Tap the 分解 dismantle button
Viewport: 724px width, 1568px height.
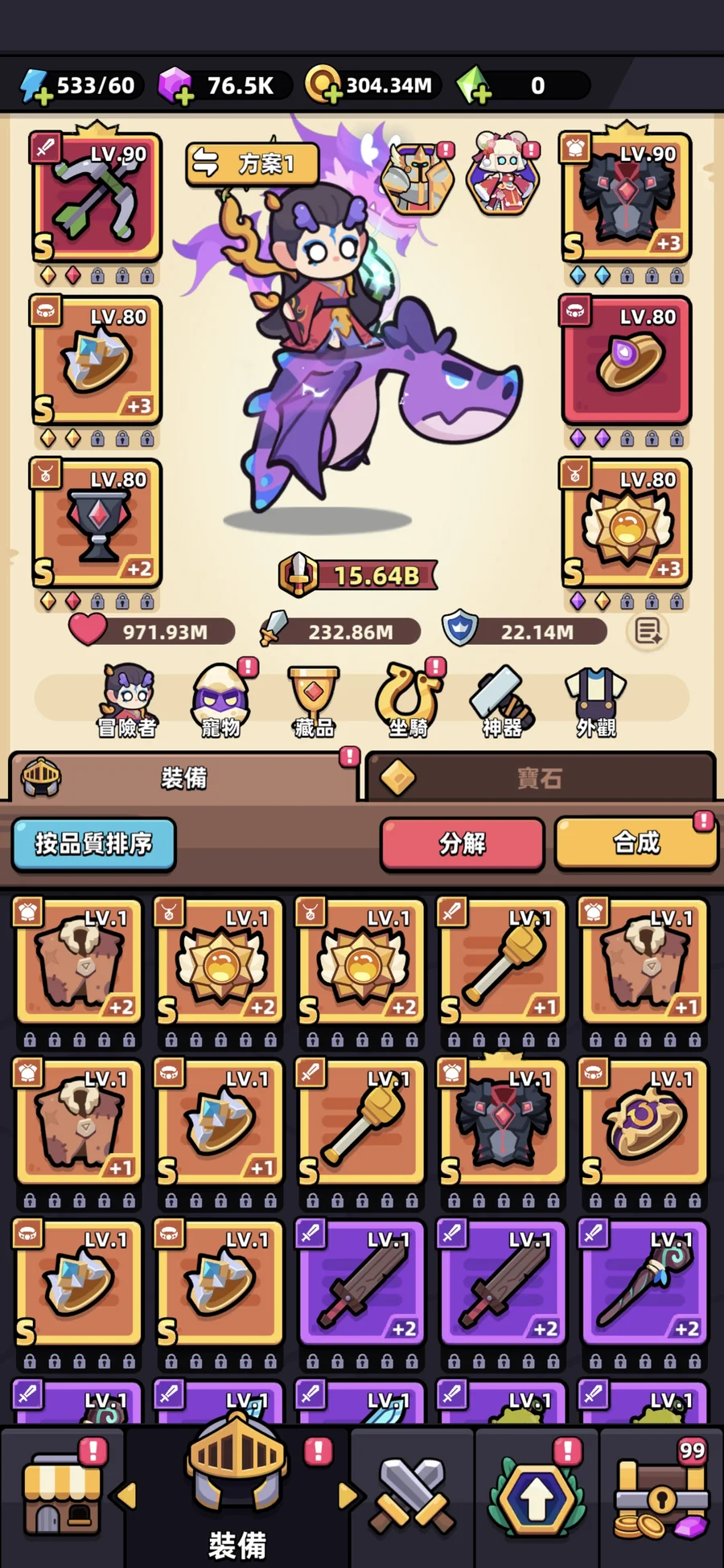462,844
